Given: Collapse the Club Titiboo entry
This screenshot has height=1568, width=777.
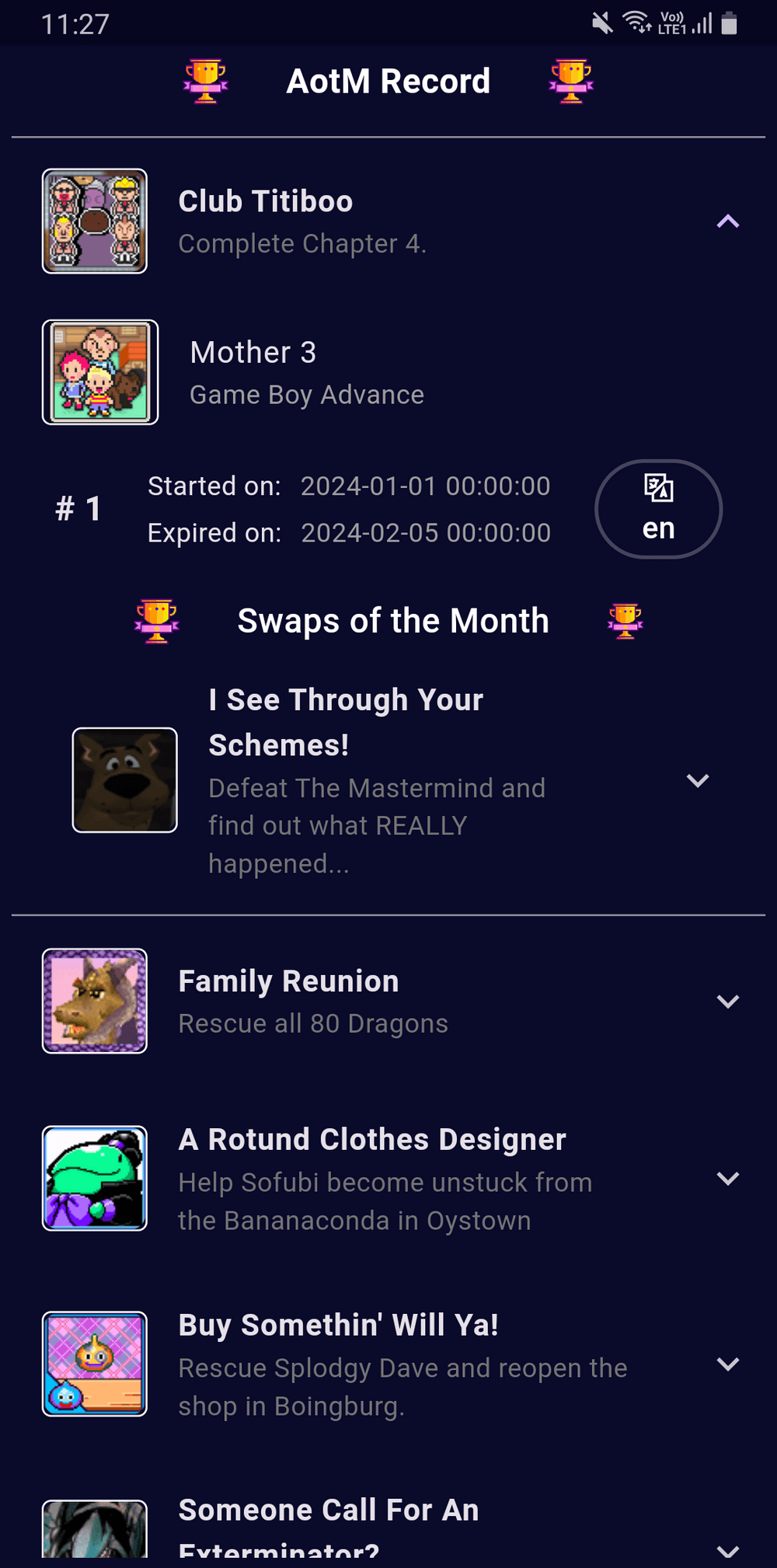Looking at the screenshot, I should point(727,222).
